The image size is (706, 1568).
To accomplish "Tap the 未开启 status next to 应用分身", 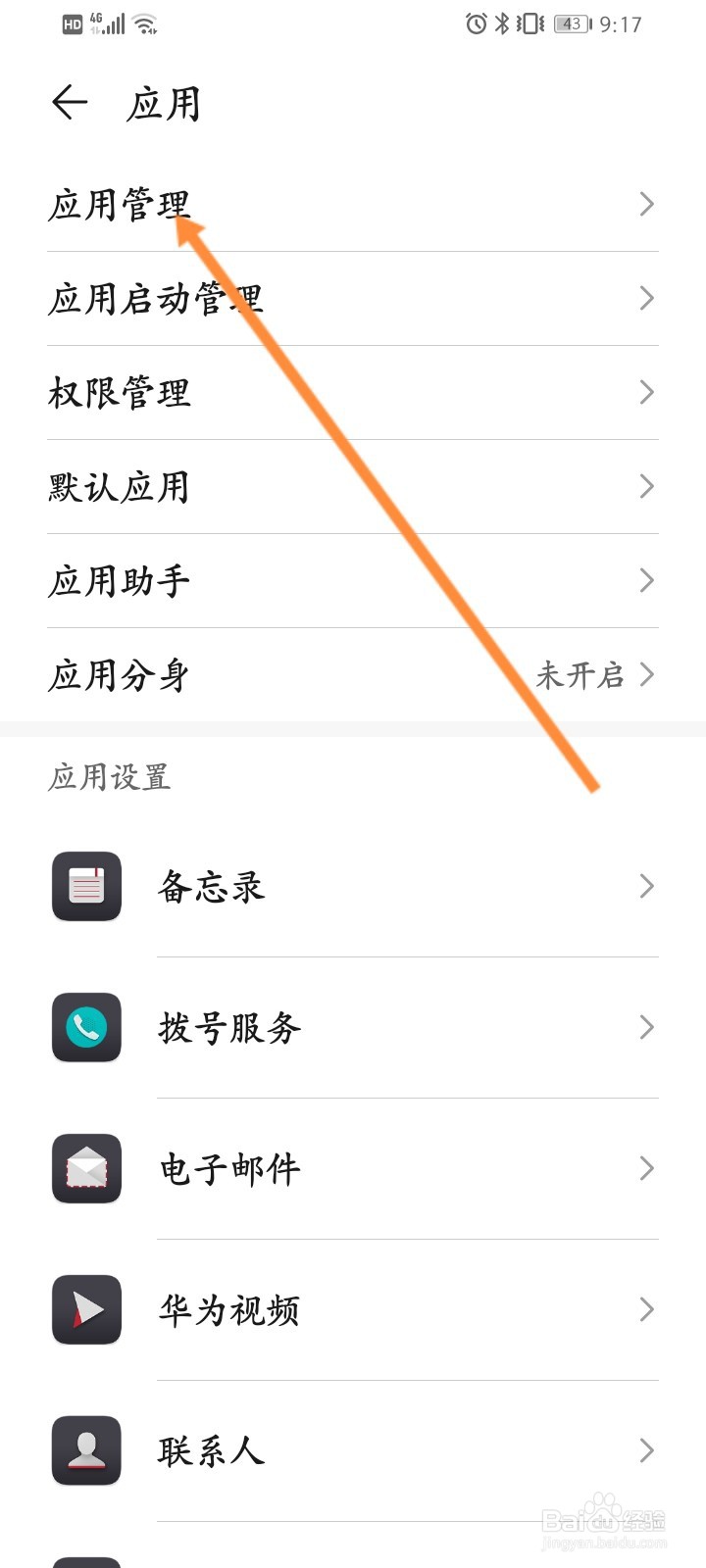I will (579, 674).
